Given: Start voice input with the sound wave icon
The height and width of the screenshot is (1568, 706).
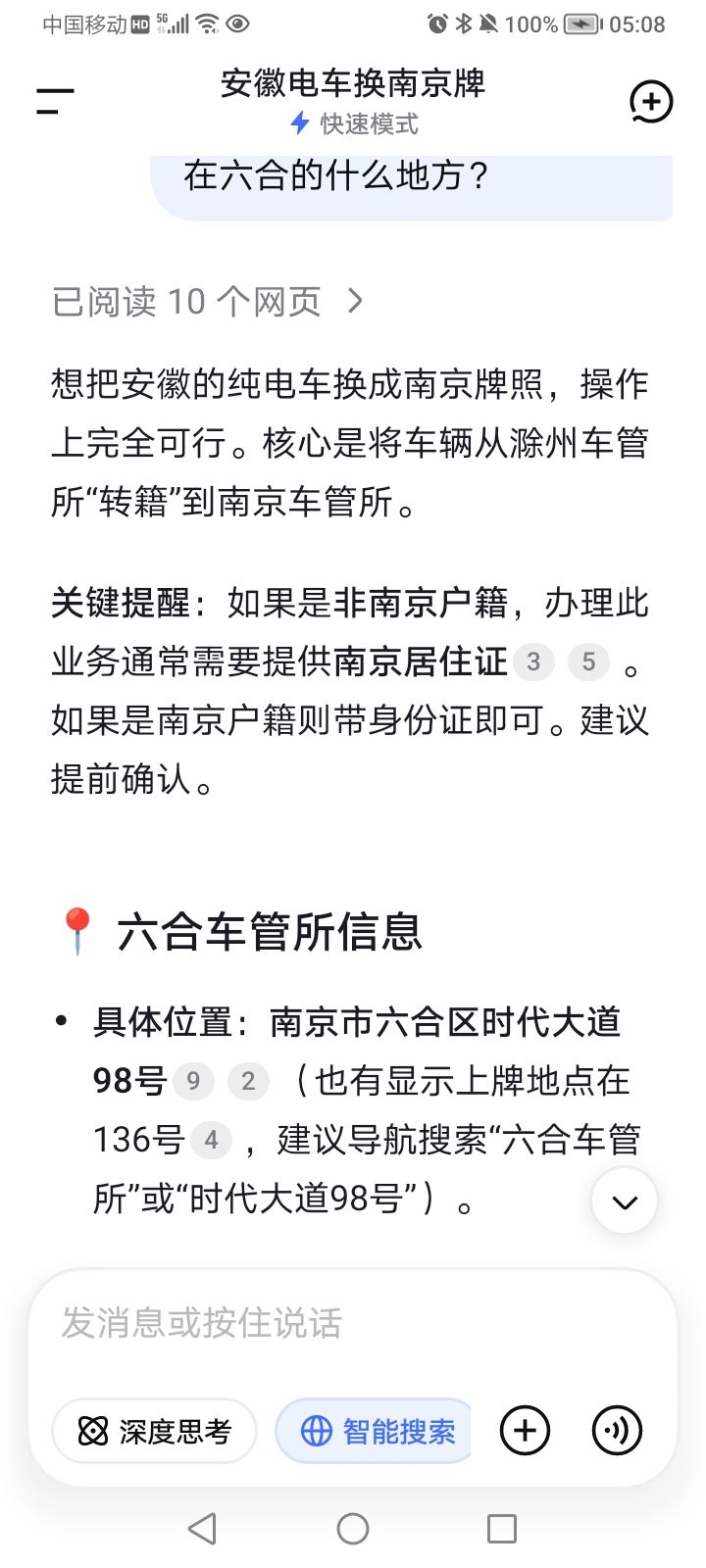Looking at the screenshot, I should click(617, 1431).
